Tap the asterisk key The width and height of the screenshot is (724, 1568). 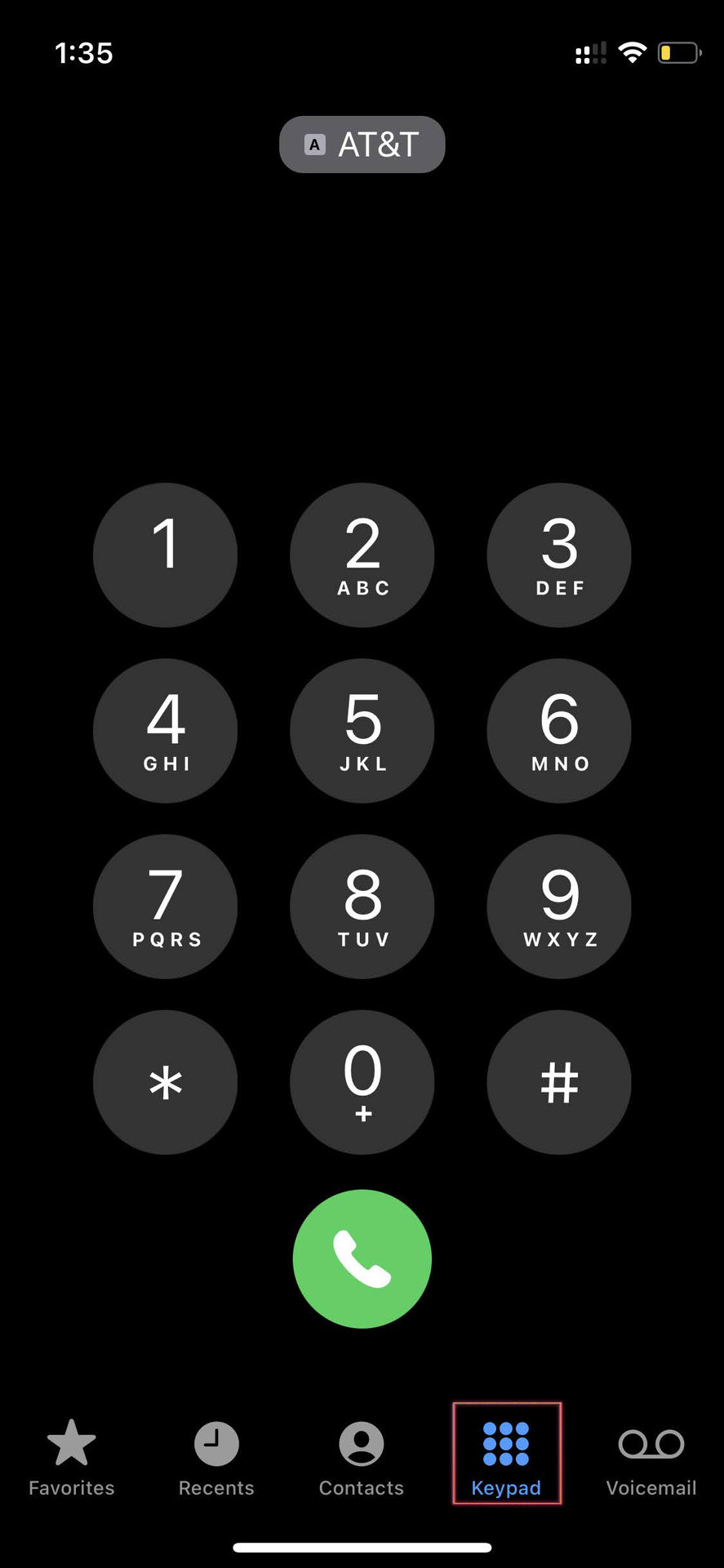[165, 1082]
